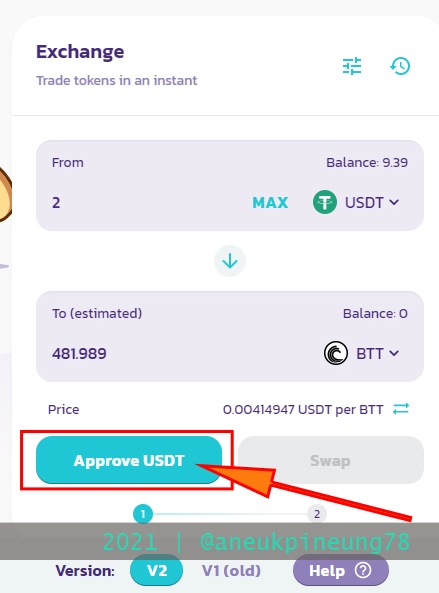439x593 pixels.
Task: Open the USDT token dropdown
Action: click(356, 202)
